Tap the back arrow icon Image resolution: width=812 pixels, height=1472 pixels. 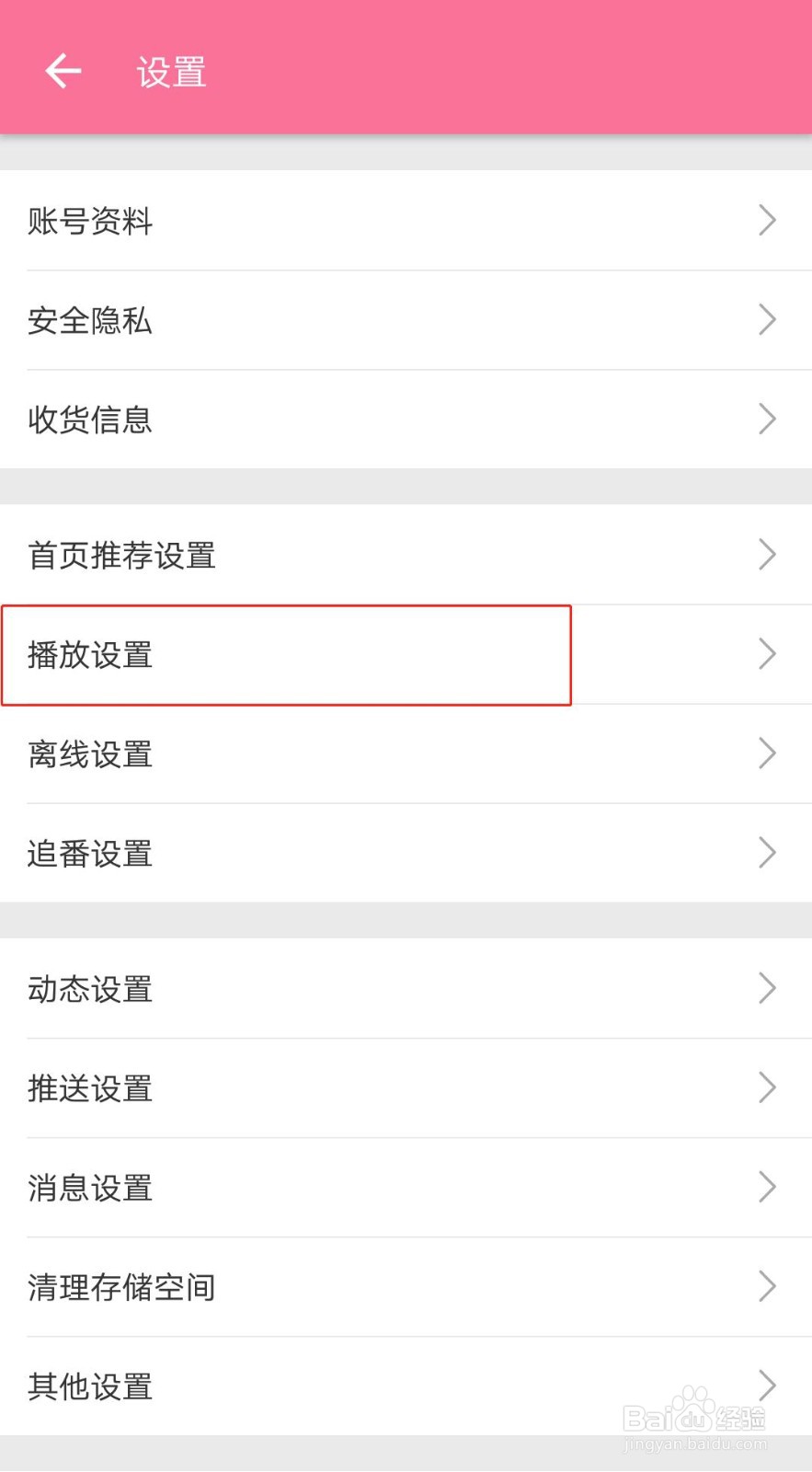[61, 70]
